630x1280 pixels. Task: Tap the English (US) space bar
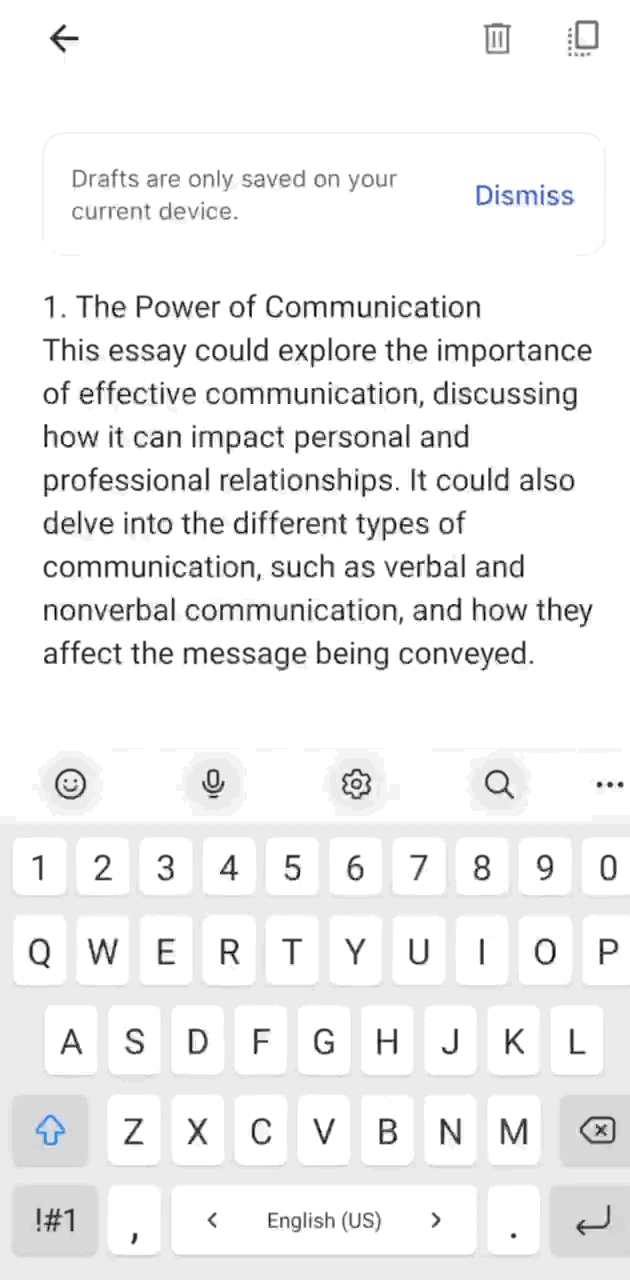tap(323, 1220)
